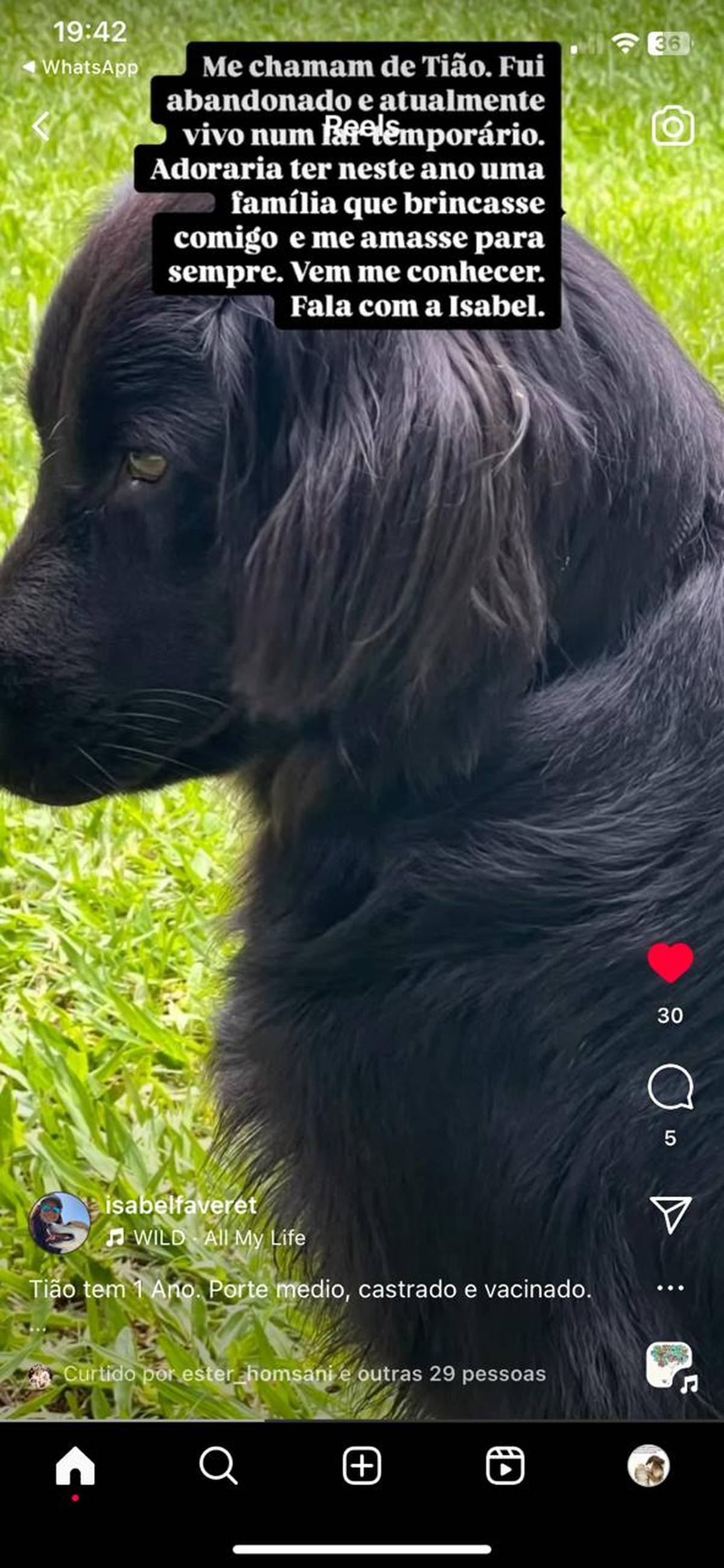Go back from the Reels view
This screenshot has width=724, height=1568.
click(41, 127)
